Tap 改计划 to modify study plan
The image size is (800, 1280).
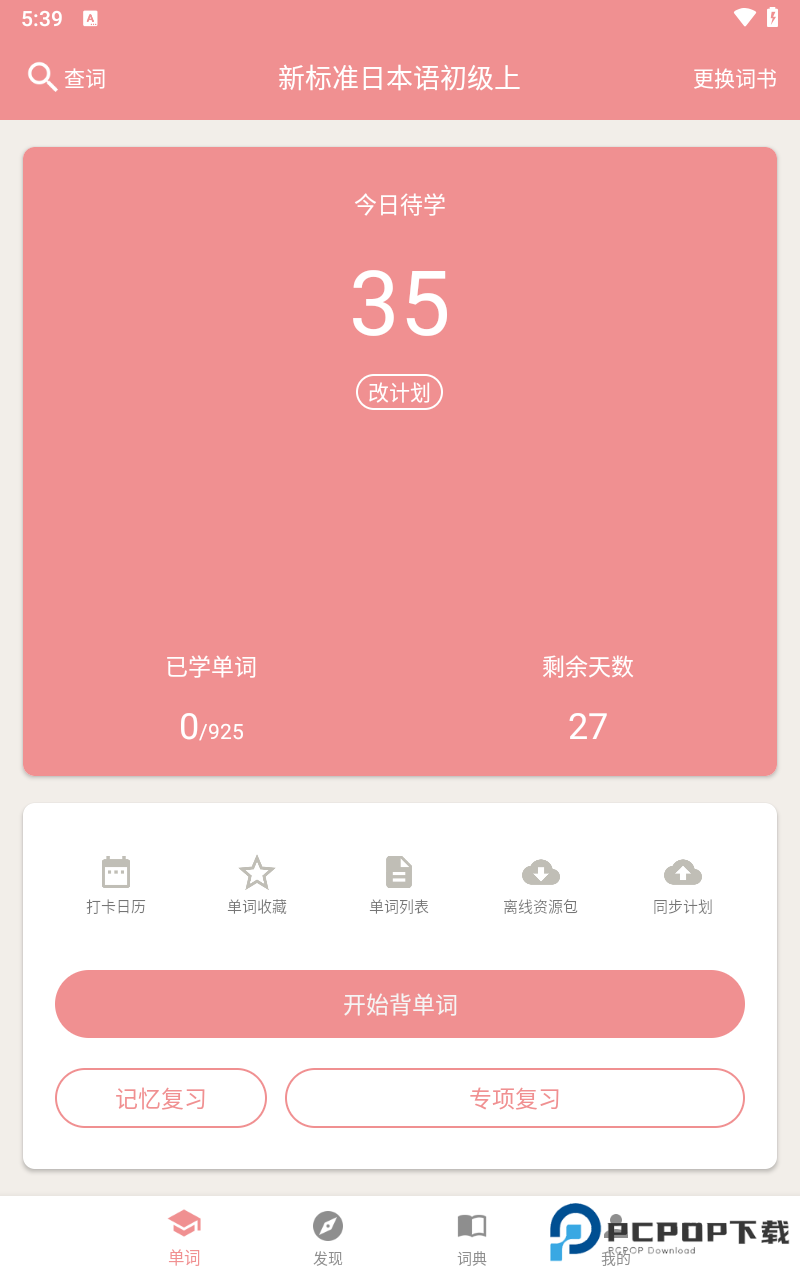(x=399, y=392)
